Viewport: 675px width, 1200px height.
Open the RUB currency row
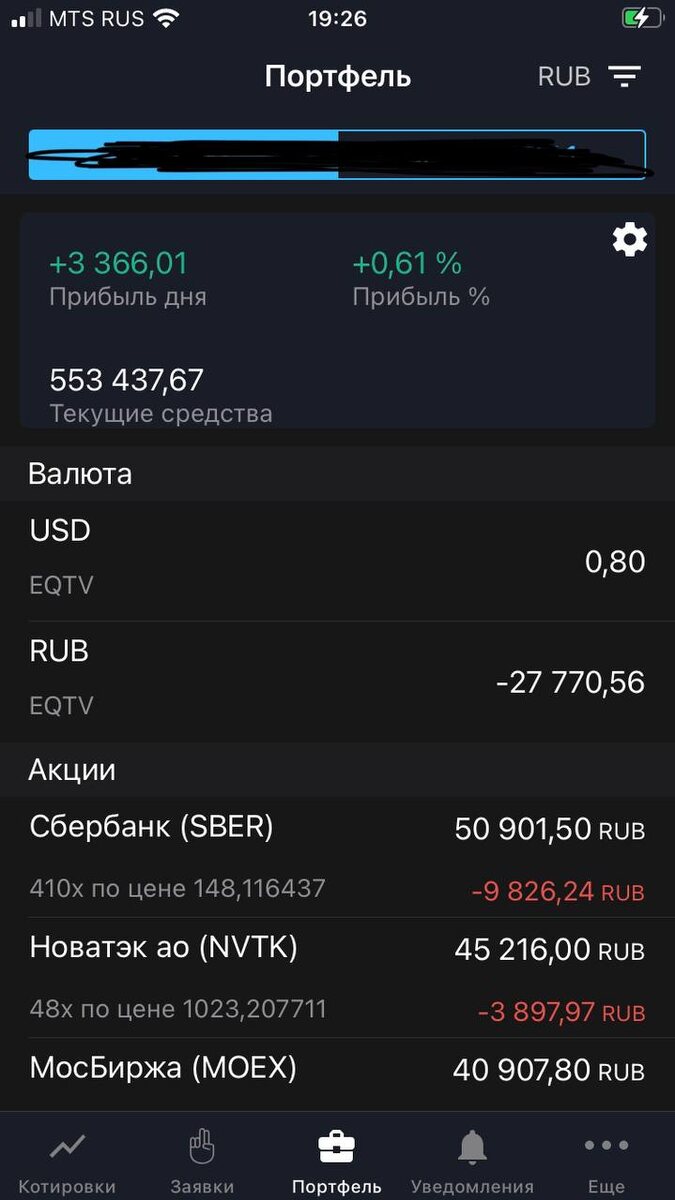(337, 682)
